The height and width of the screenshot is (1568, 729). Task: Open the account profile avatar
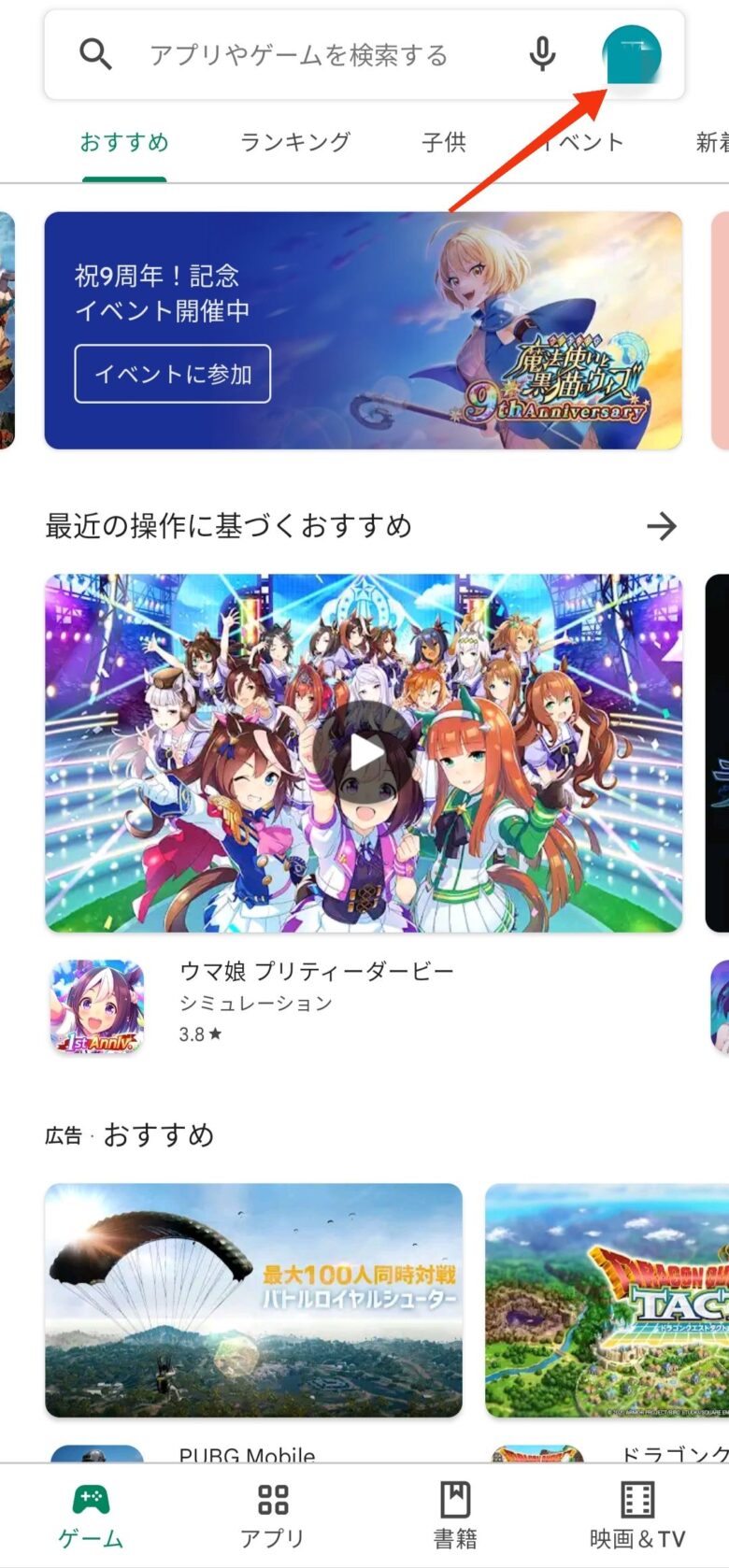[x=632, y=54]
